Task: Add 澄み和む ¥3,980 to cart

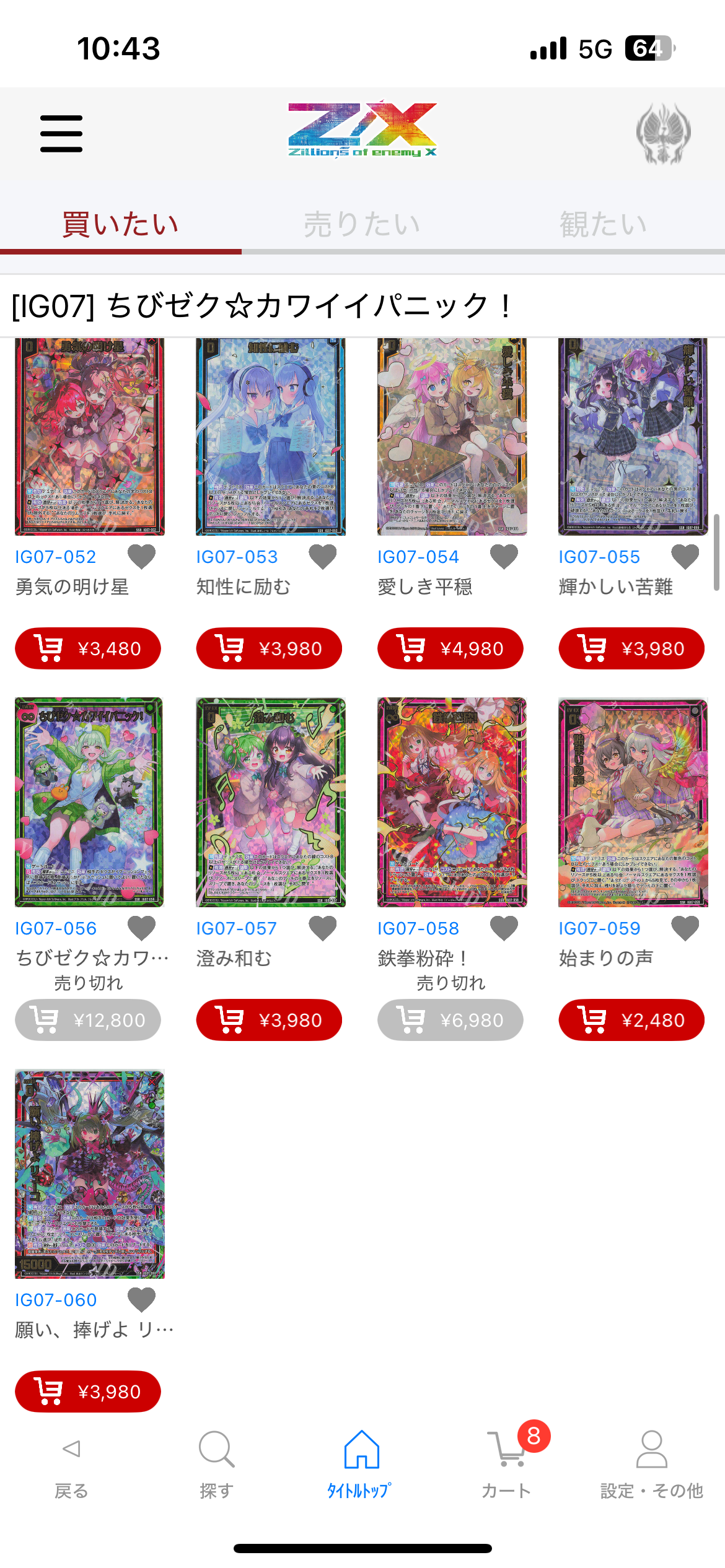Action: click(x=269, y=1020)
